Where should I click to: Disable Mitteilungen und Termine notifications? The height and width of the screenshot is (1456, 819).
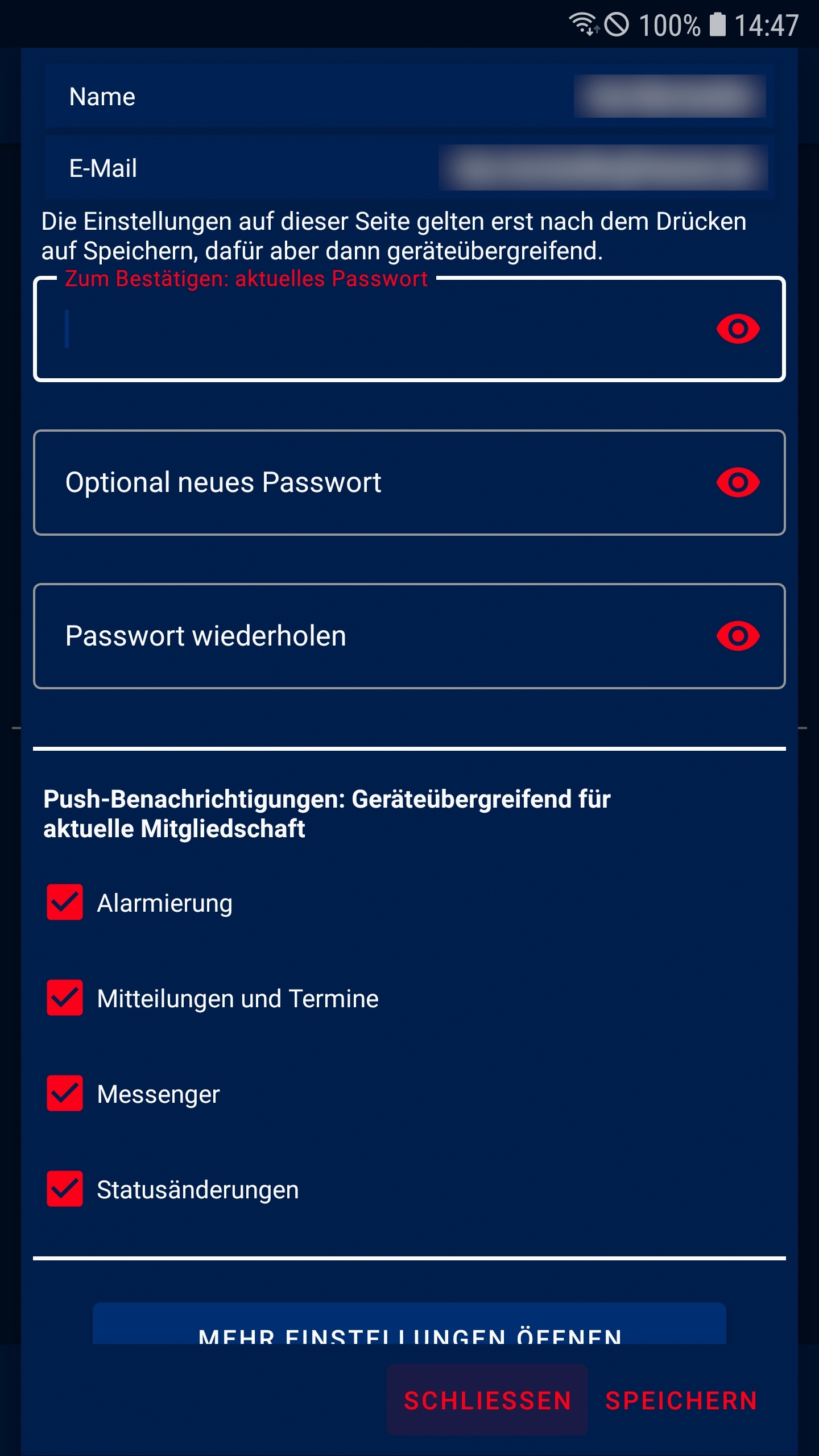[65, 998]
